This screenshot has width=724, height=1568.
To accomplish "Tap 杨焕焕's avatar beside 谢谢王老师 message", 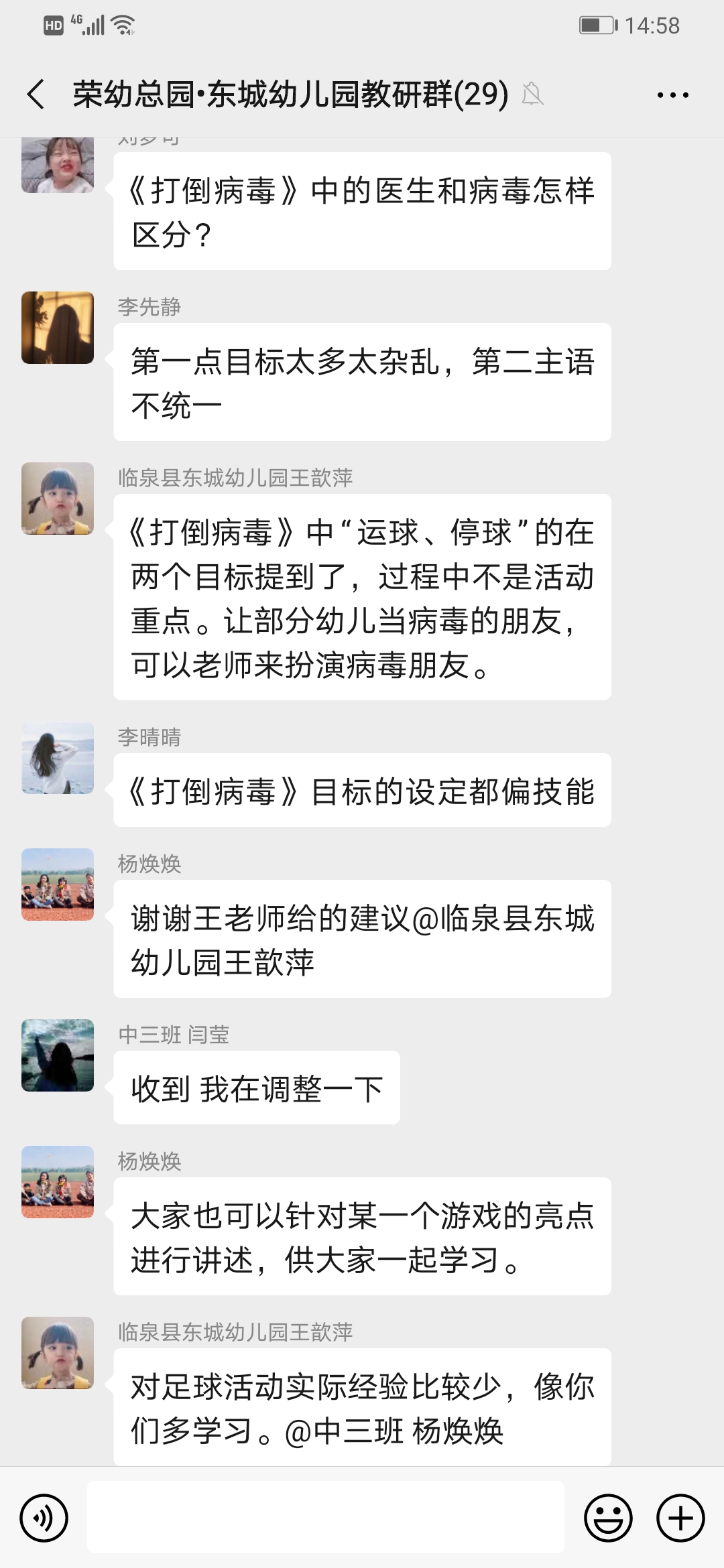I will (x=58, y=885).
